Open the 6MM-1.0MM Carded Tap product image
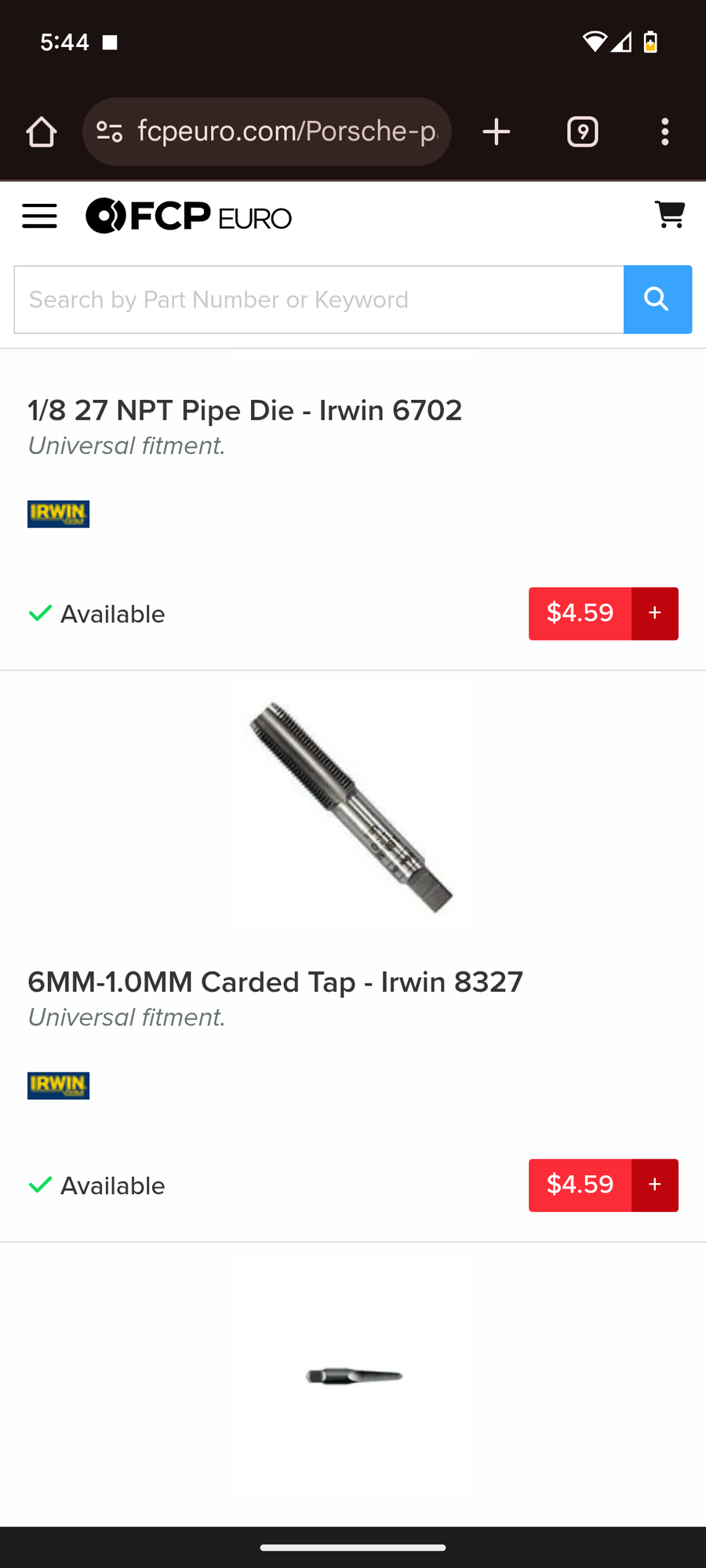This screenshot has width=706, height=1568. [353, 806]
